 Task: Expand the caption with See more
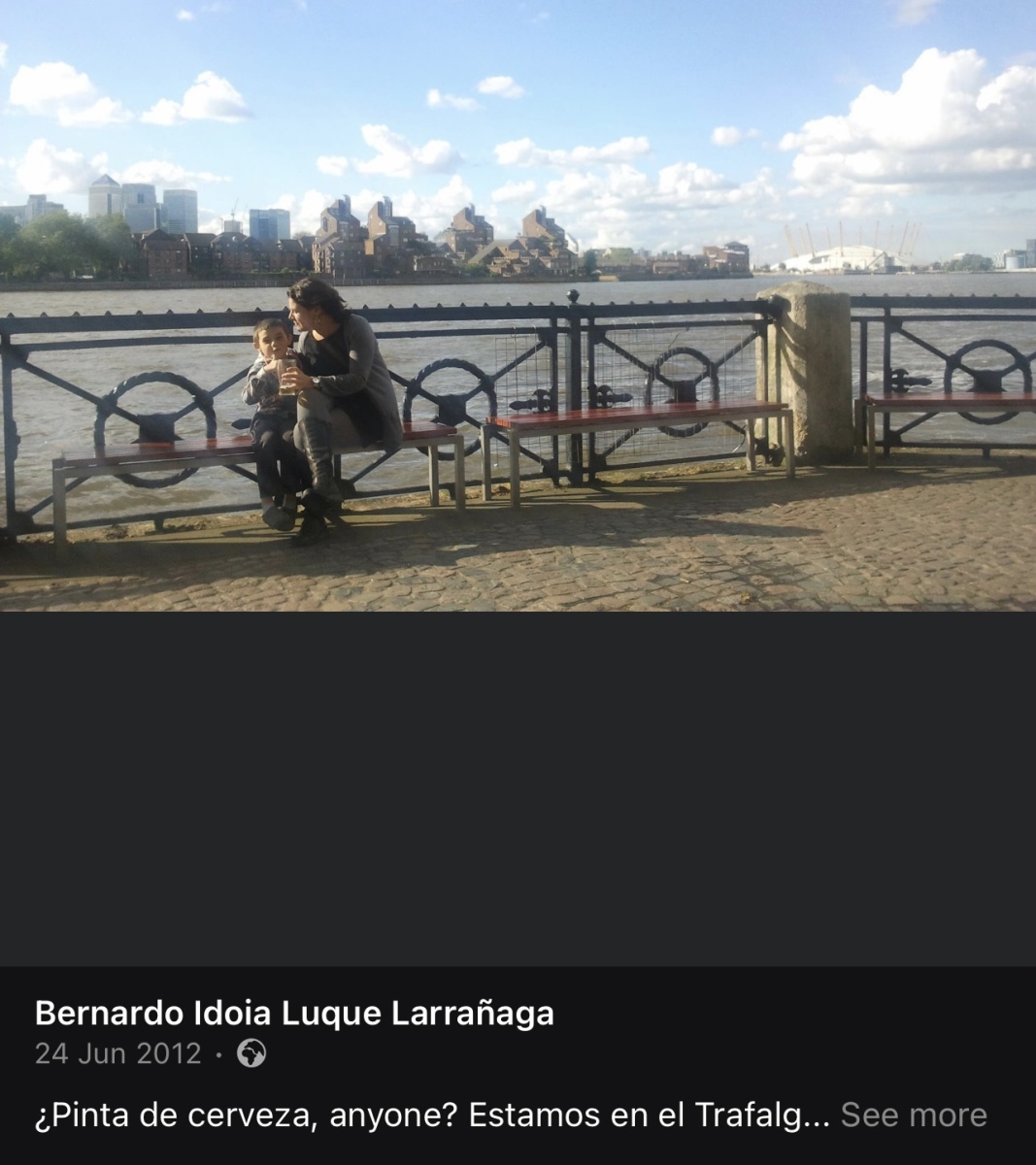coord(913,1115)
